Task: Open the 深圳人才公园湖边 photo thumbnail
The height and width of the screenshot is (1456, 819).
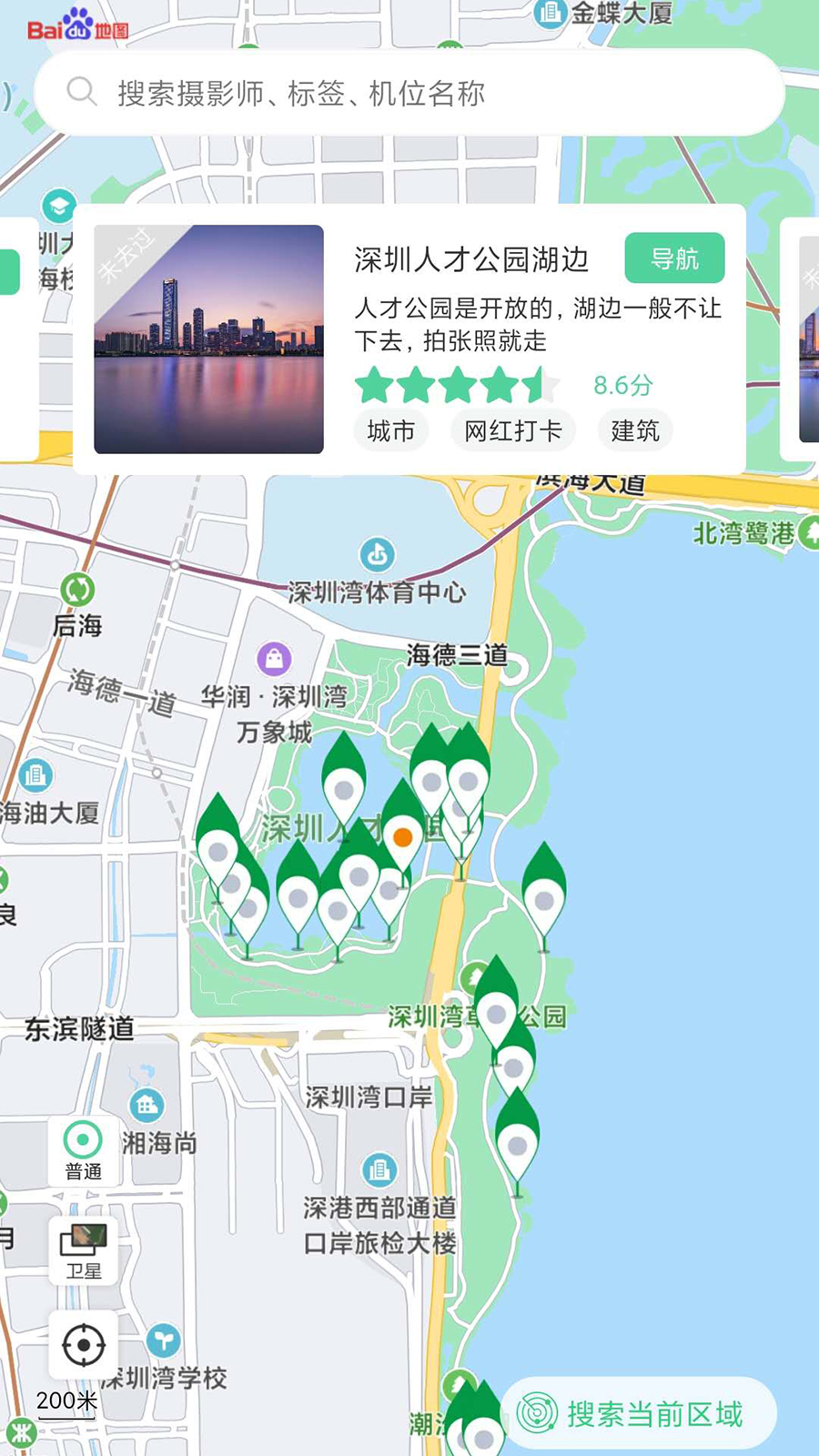Action: click(211, 339)
